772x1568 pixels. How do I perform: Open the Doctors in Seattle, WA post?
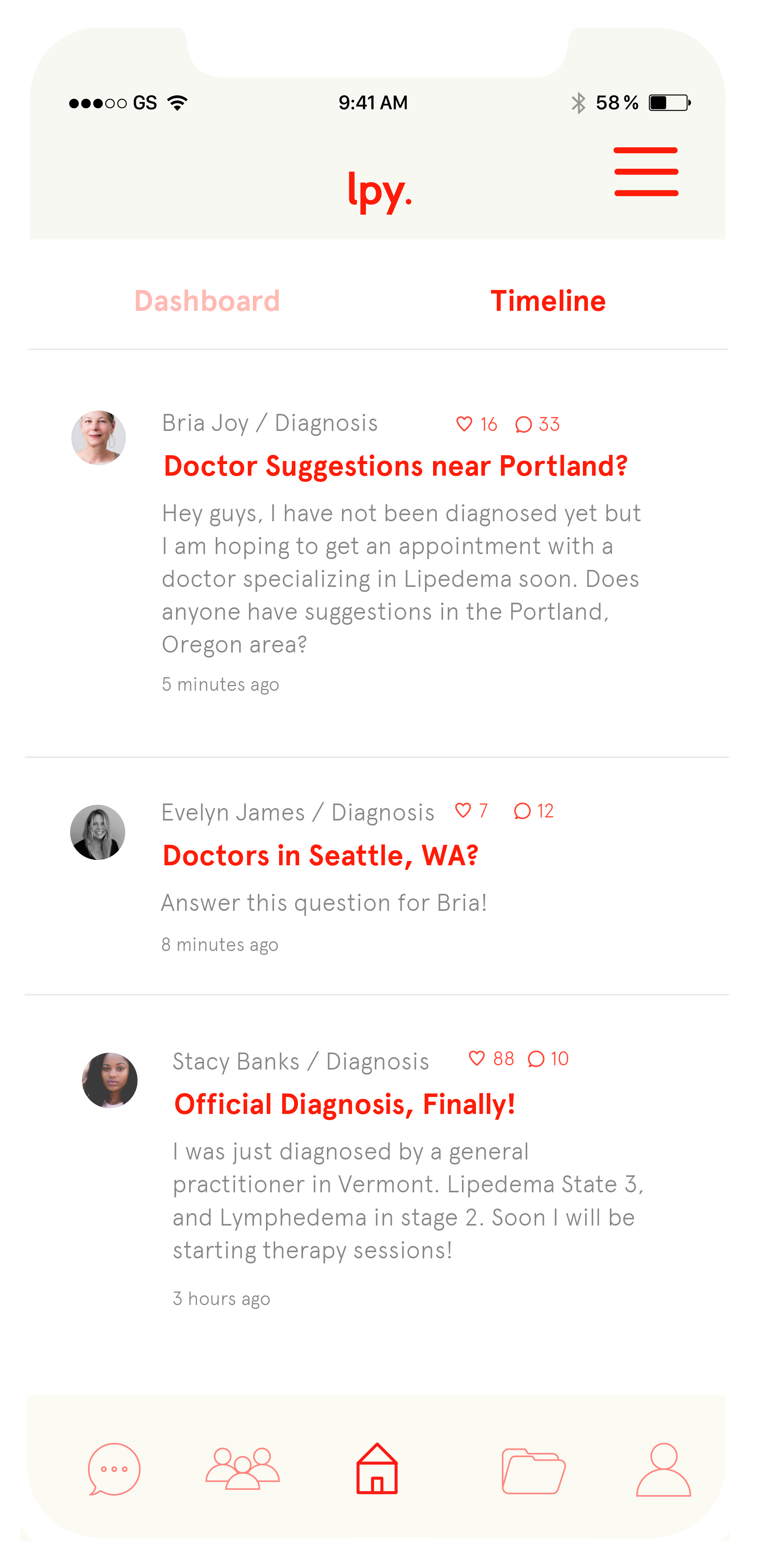point(320,855)
